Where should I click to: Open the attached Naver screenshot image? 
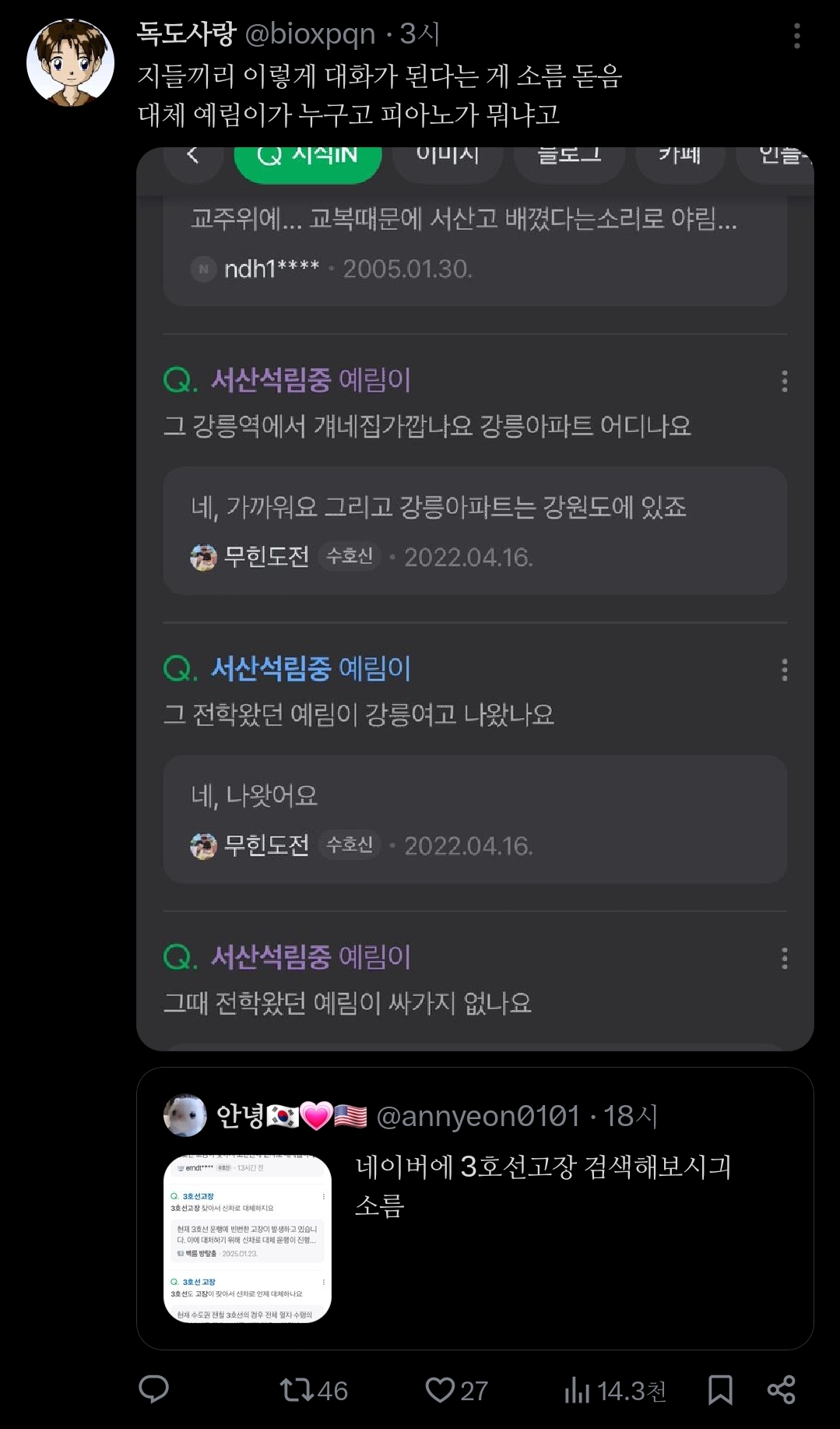pos(475,598)
